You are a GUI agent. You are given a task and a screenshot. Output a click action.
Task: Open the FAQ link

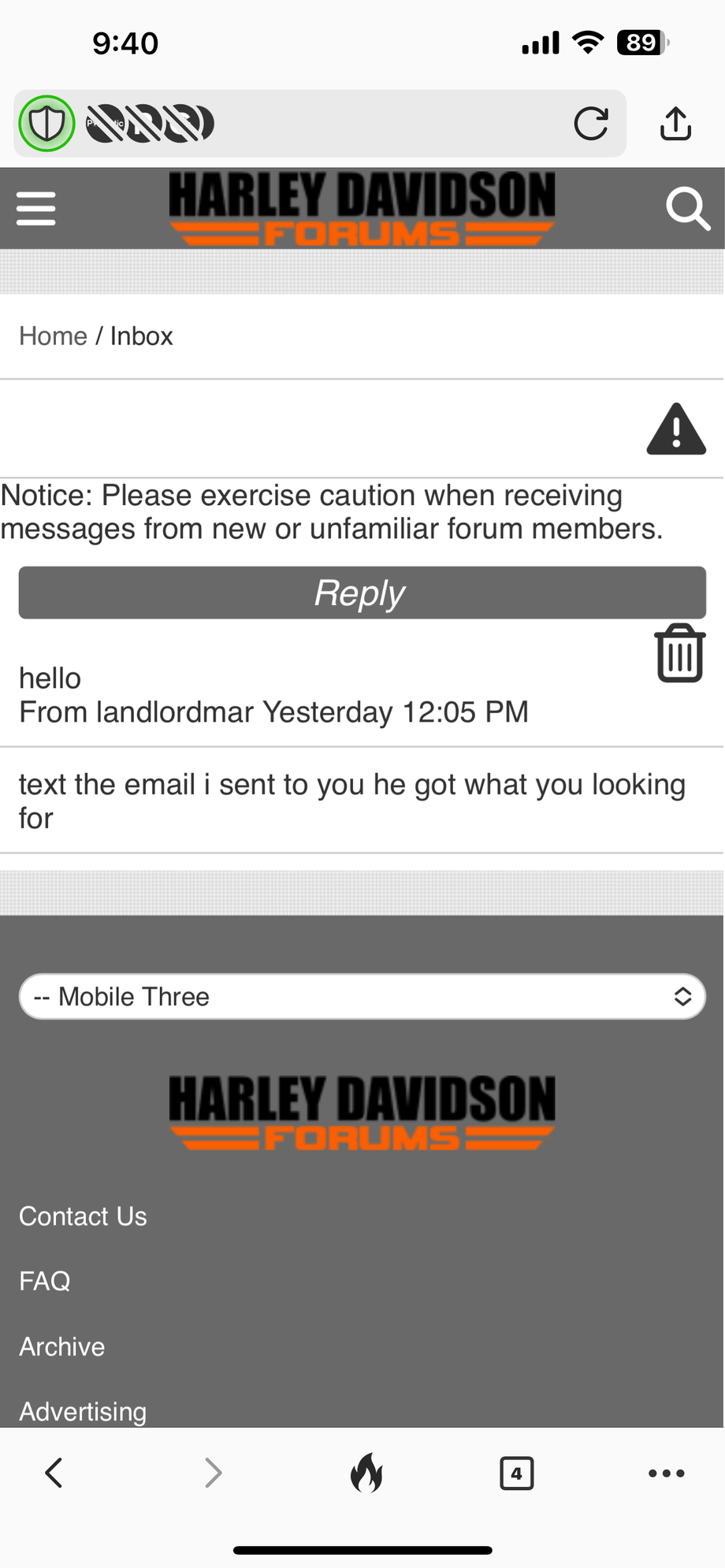point(45,1281)
